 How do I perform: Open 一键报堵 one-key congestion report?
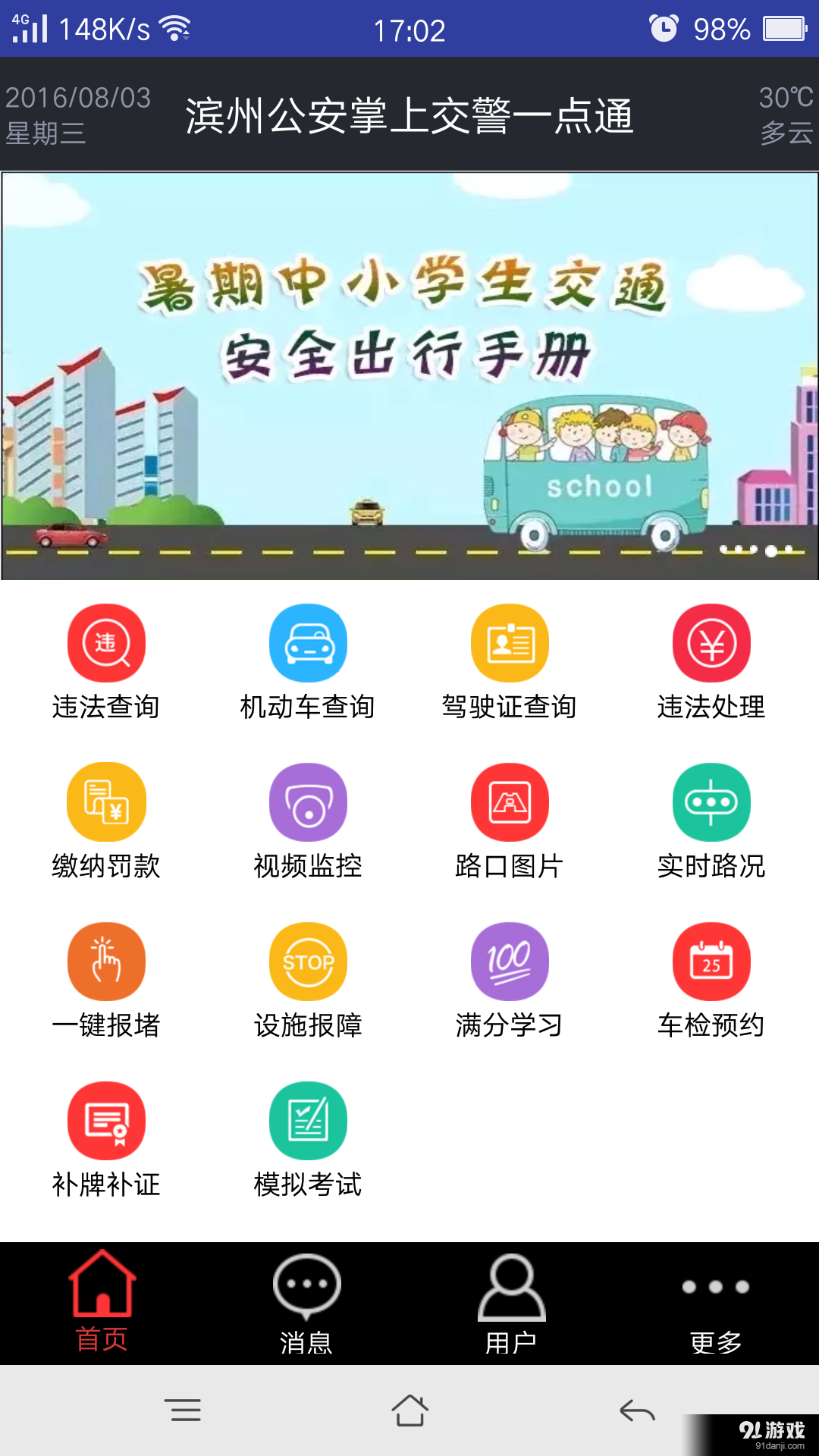pos(106,961)
